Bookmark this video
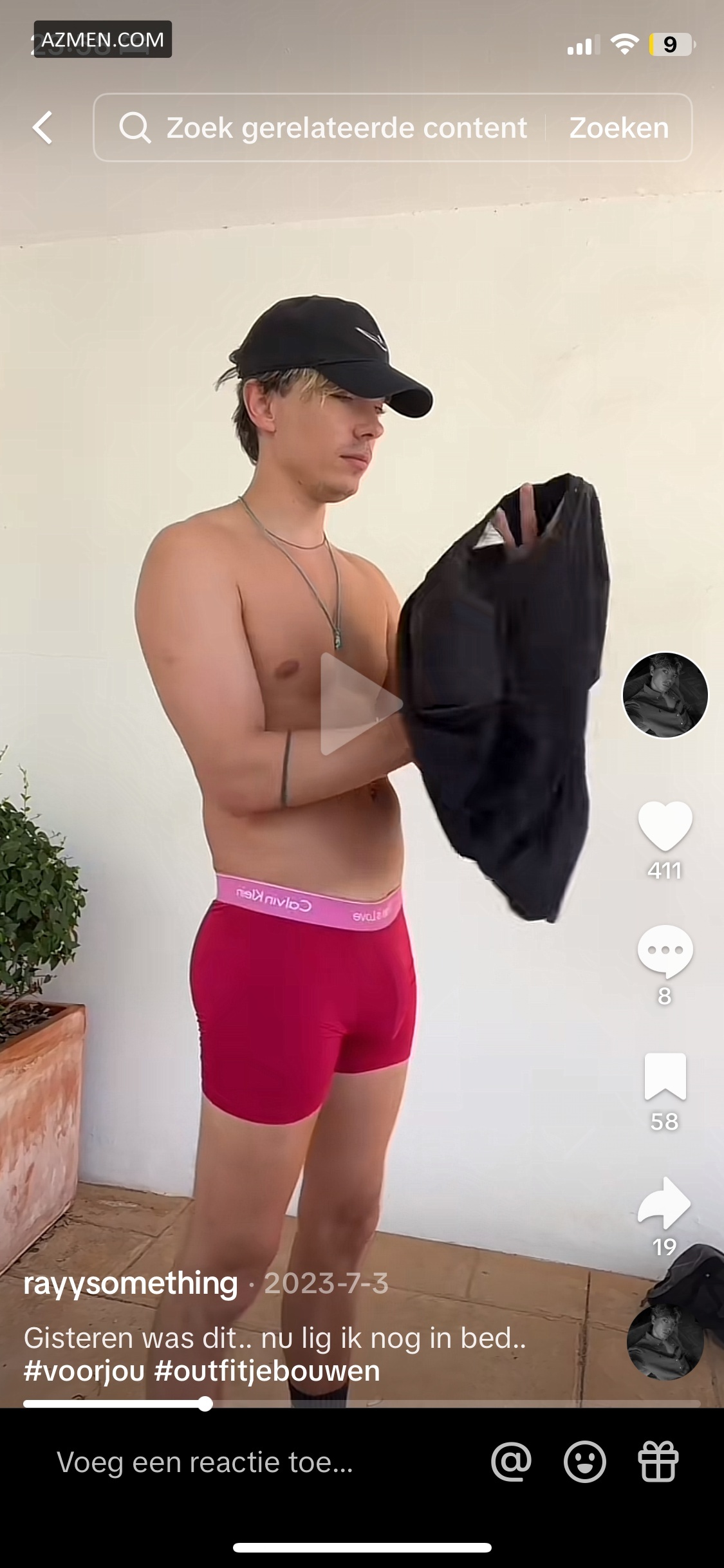Screen dimensions: 724x1568 665,1077
